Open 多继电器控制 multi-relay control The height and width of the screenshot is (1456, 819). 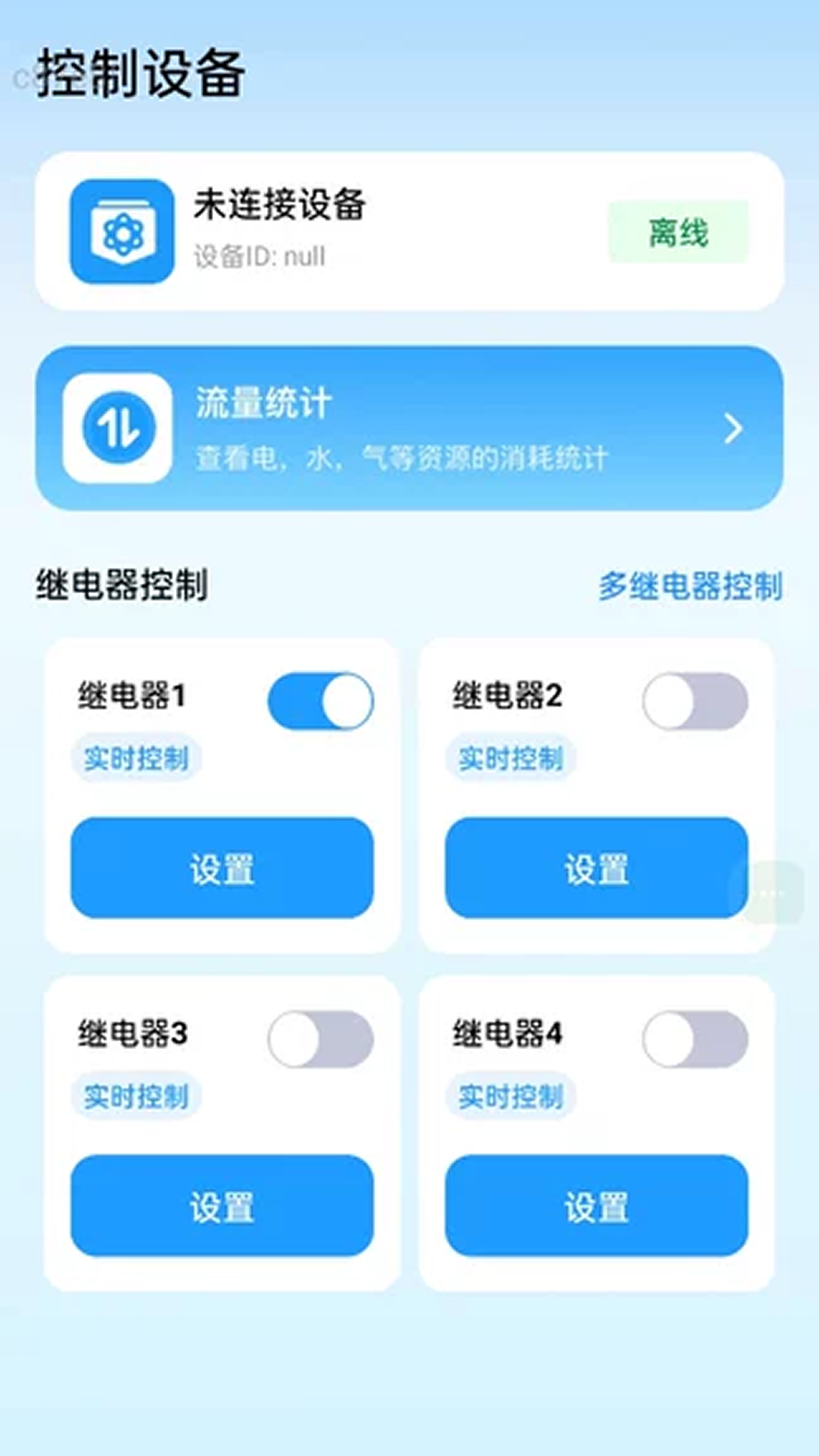[691, 585]
